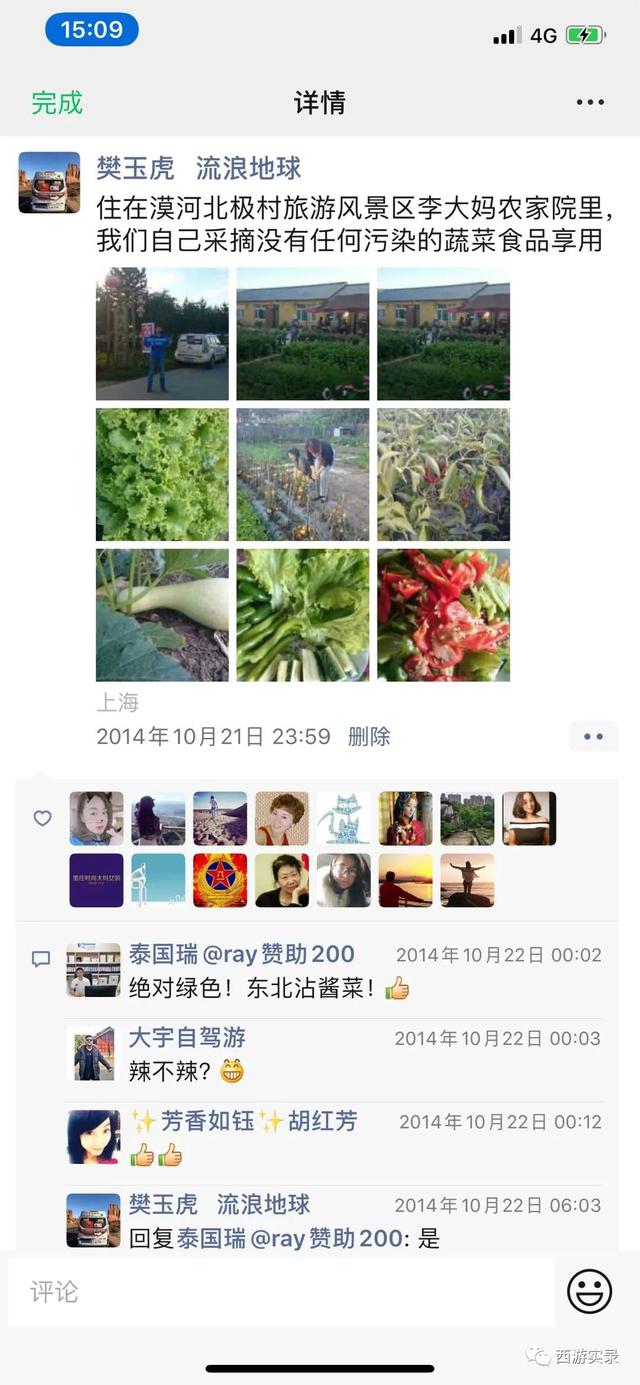Screen dimensions: 640x1385
Task: Open the photo of the man beside the car
Action: tap(162, 333)
